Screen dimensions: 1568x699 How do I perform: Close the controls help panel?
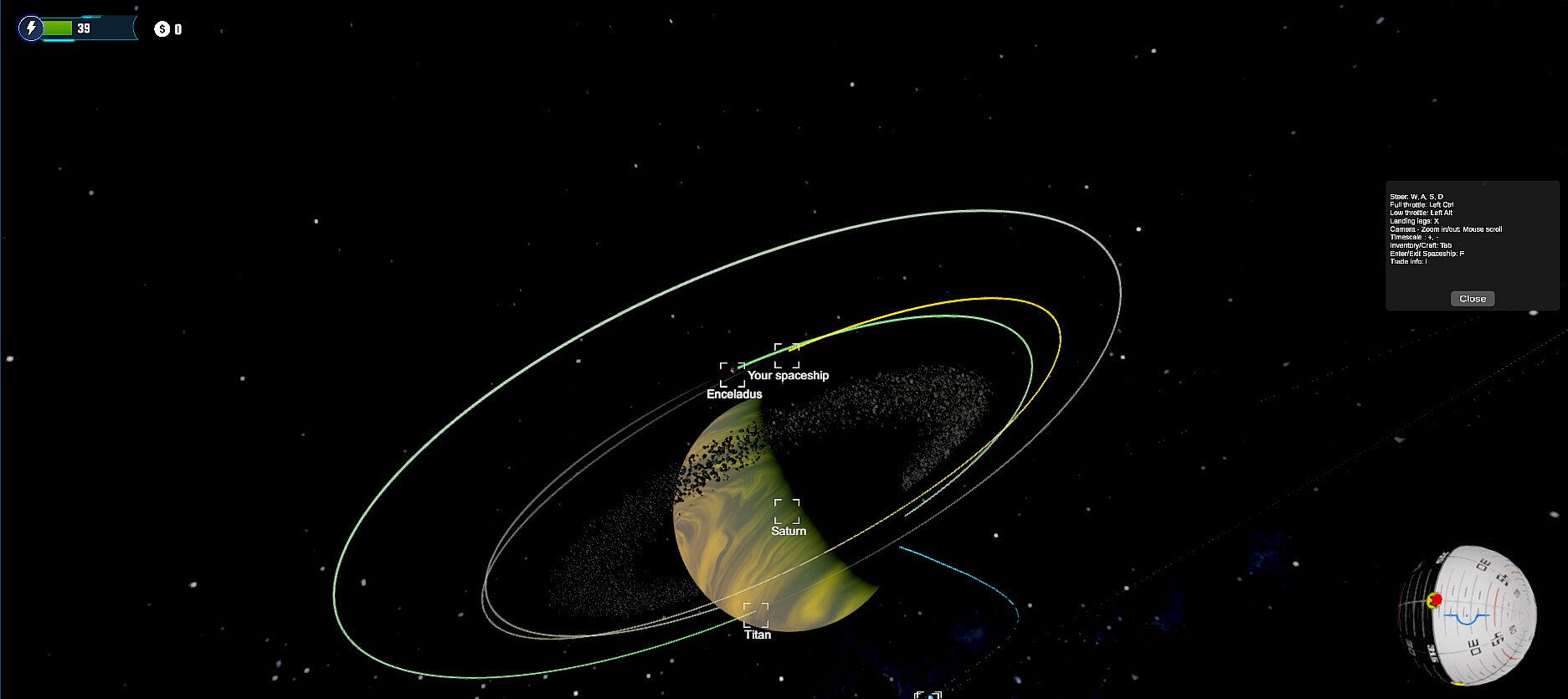(x=1472, y=299)
